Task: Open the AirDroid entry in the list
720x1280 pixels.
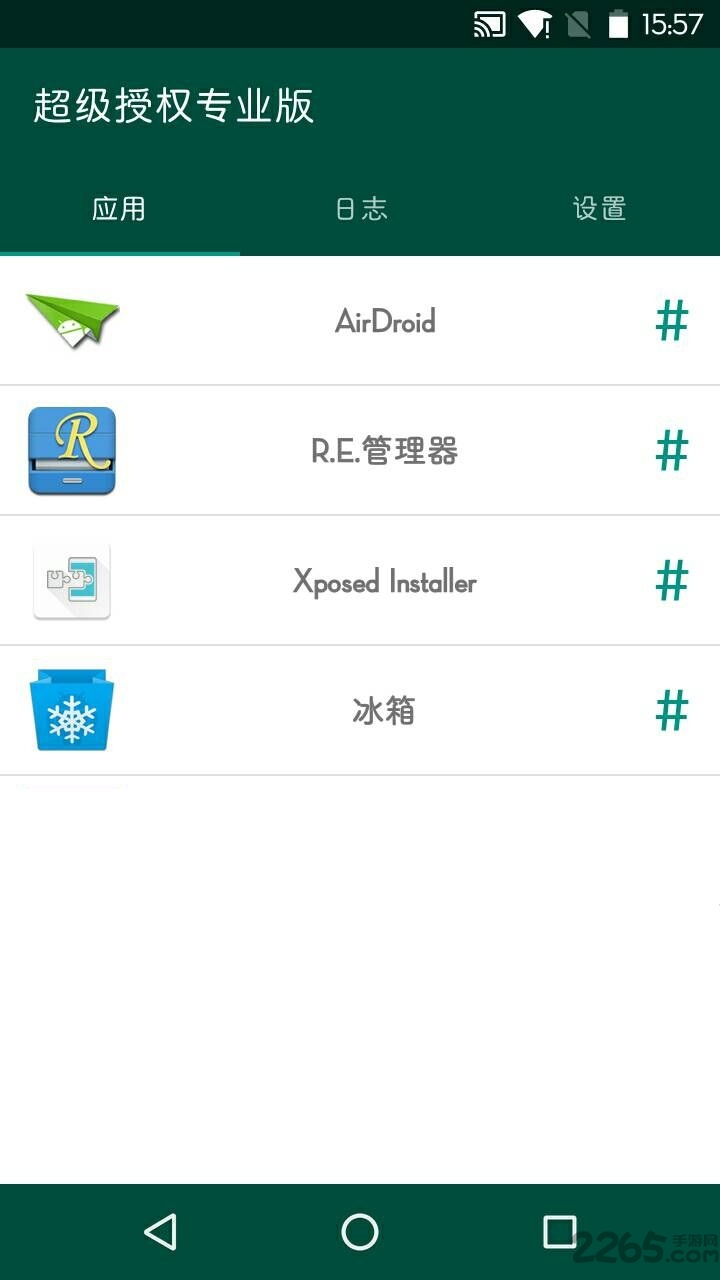Action: (385, 320)
